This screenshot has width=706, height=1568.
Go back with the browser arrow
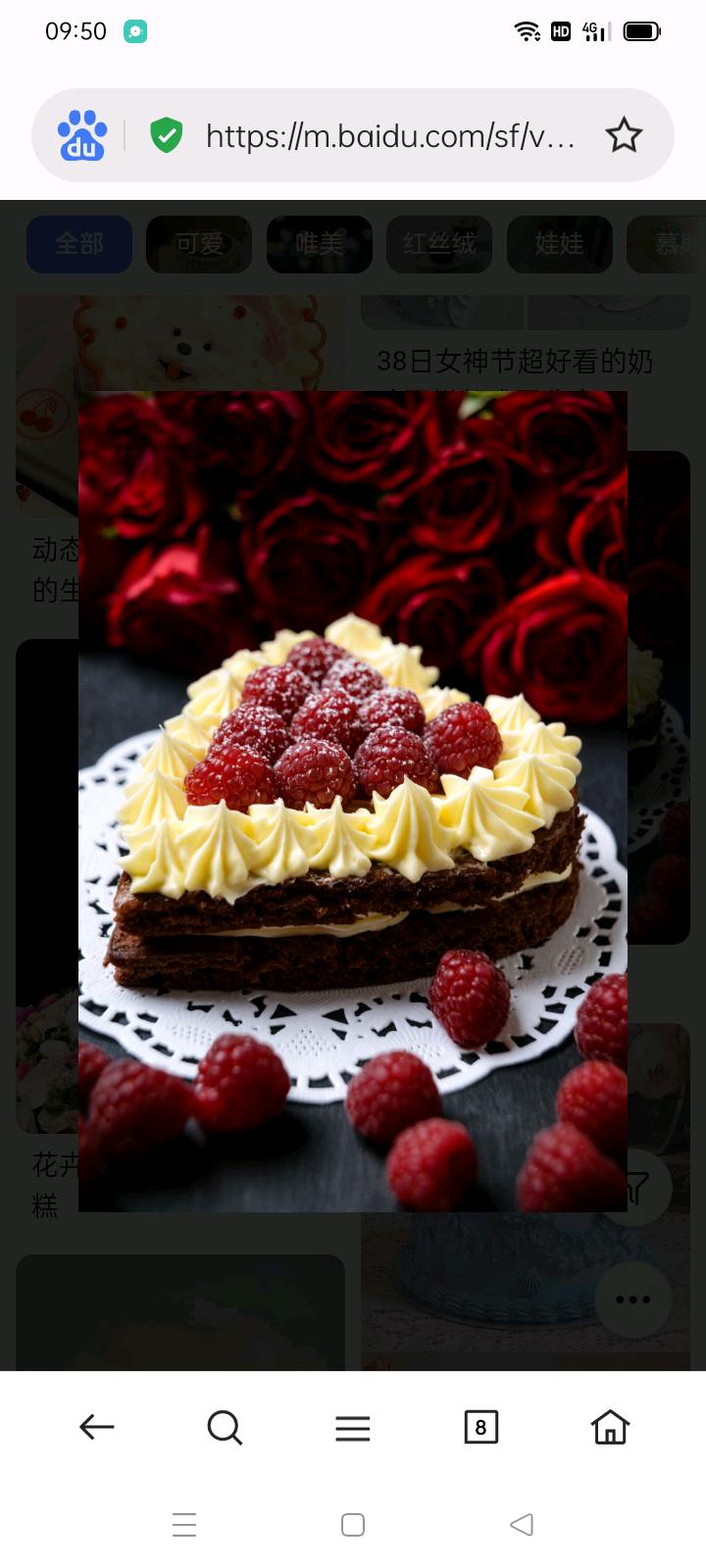(x=96, y=1427)
